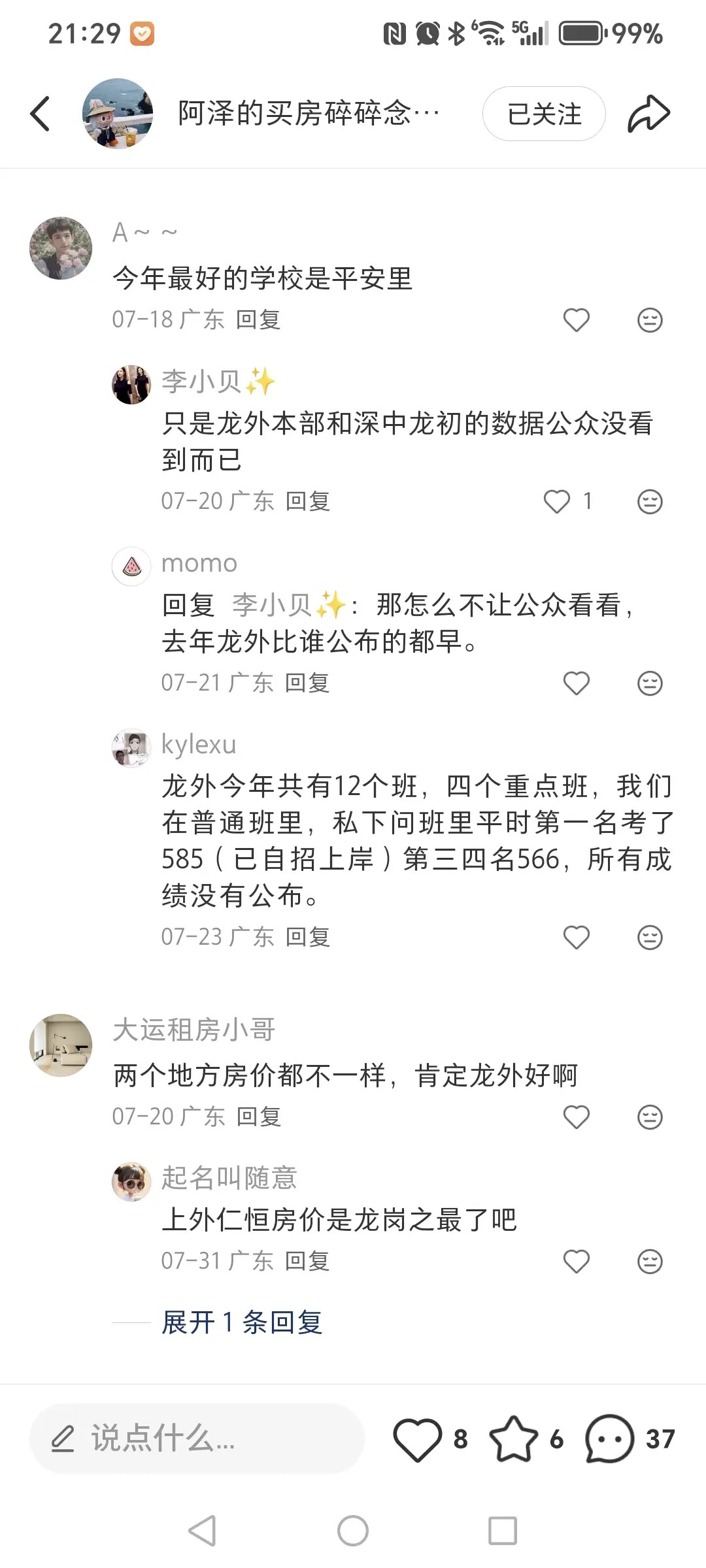The image size is (706, 1568).
Task: Open the comments bubble showing 37
Action: point(609,1439)
